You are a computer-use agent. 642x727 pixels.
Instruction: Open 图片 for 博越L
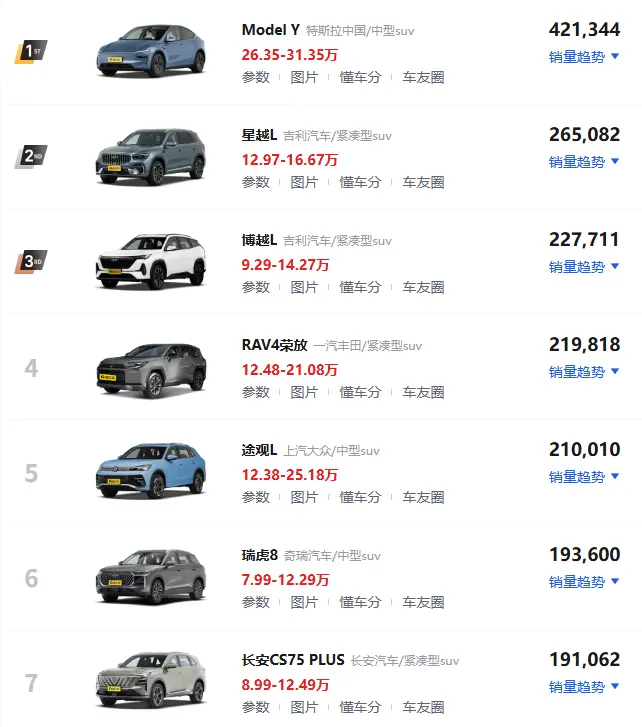pos(304,287)
